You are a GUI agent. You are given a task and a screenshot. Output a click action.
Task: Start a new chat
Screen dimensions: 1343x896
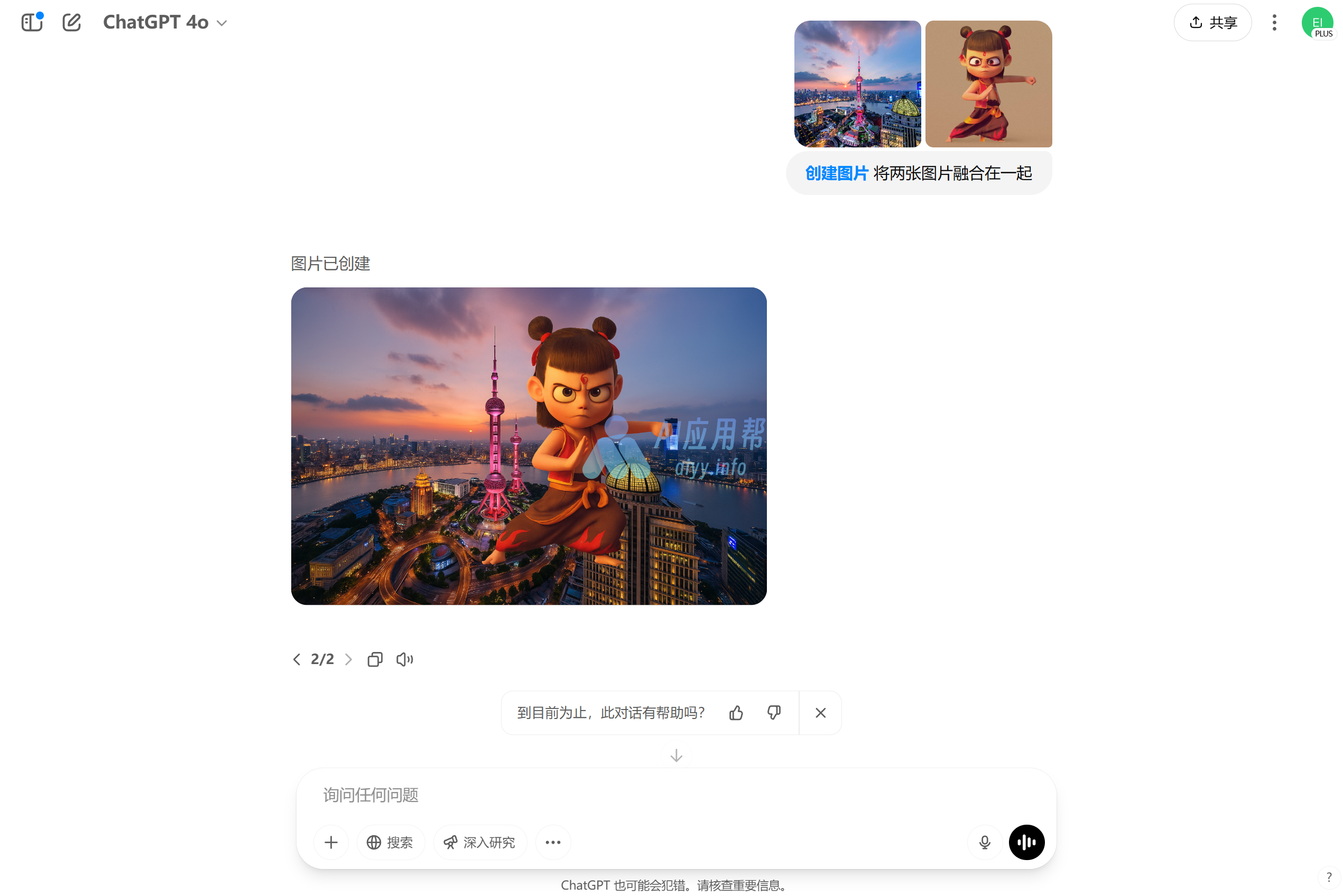[x=71, y=22]
